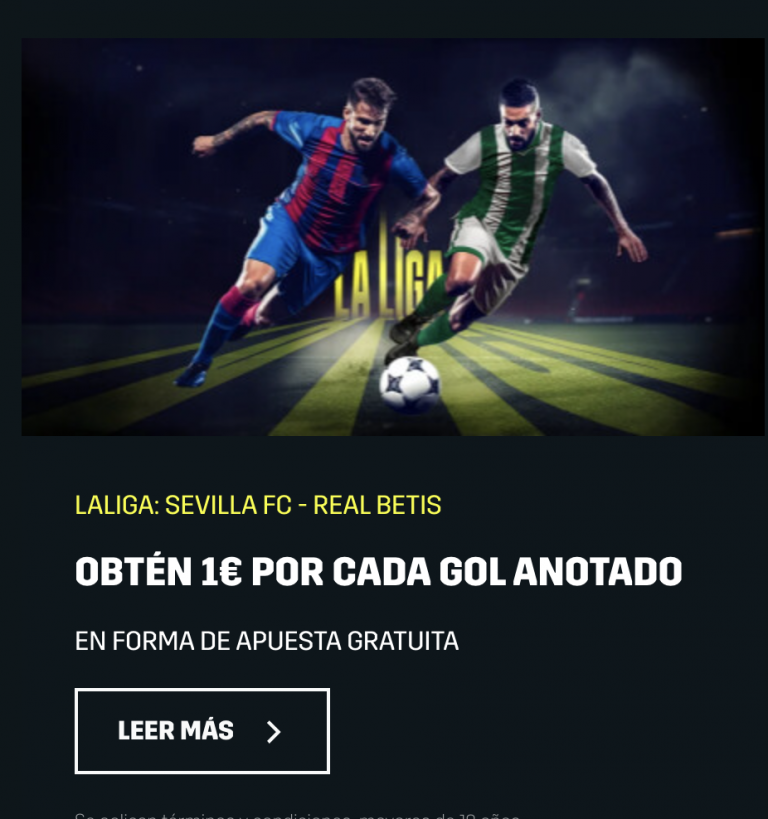Tap the LEER MÁS button
The width and height of the screenshot is (768, 819).
202,731
